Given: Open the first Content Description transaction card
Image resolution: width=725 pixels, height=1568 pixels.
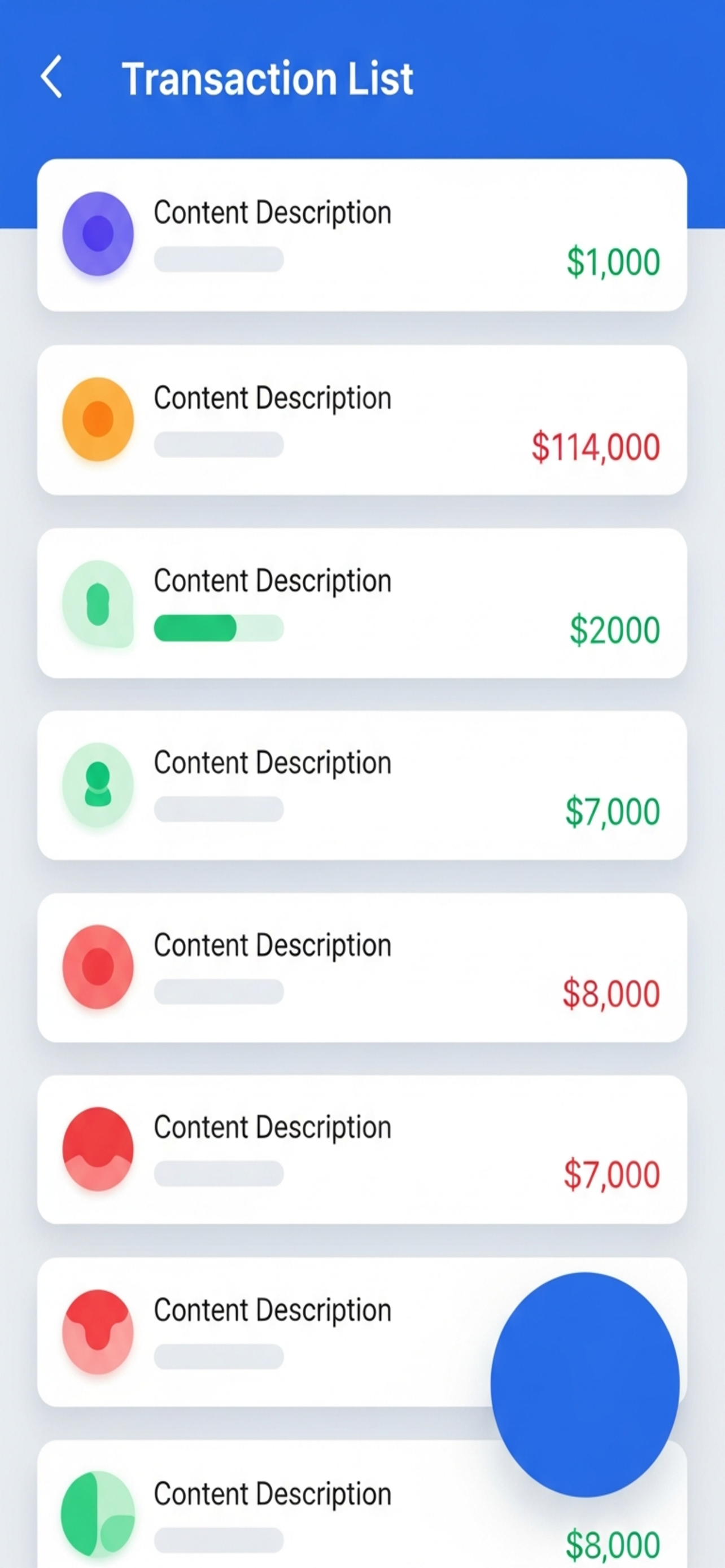Looking at the screenshot, I should (x=362, y=233).
